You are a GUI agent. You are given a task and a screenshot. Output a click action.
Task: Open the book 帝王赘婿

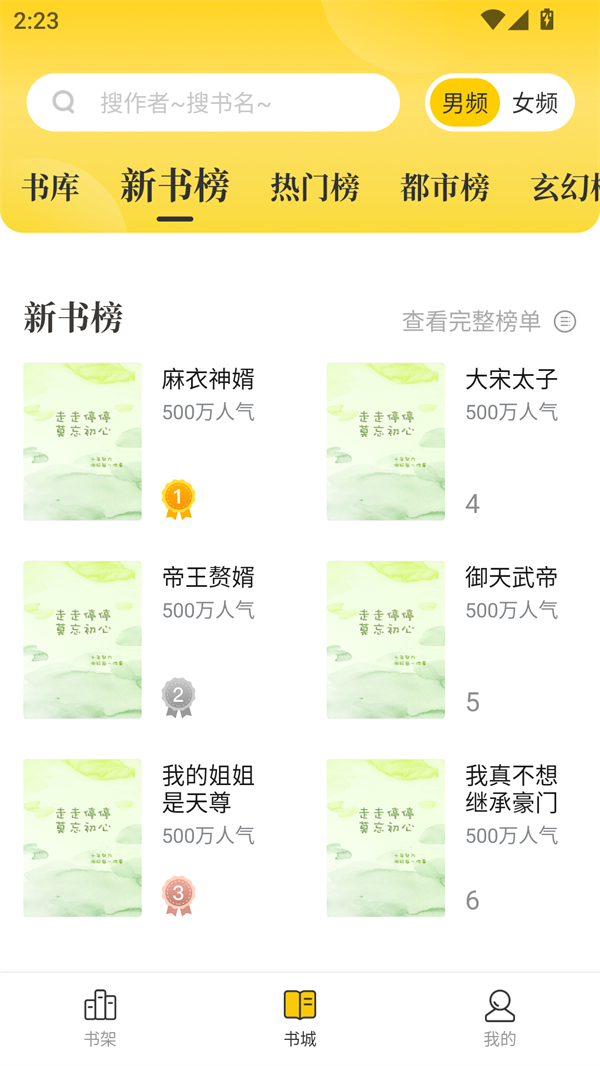pos(83,639)
